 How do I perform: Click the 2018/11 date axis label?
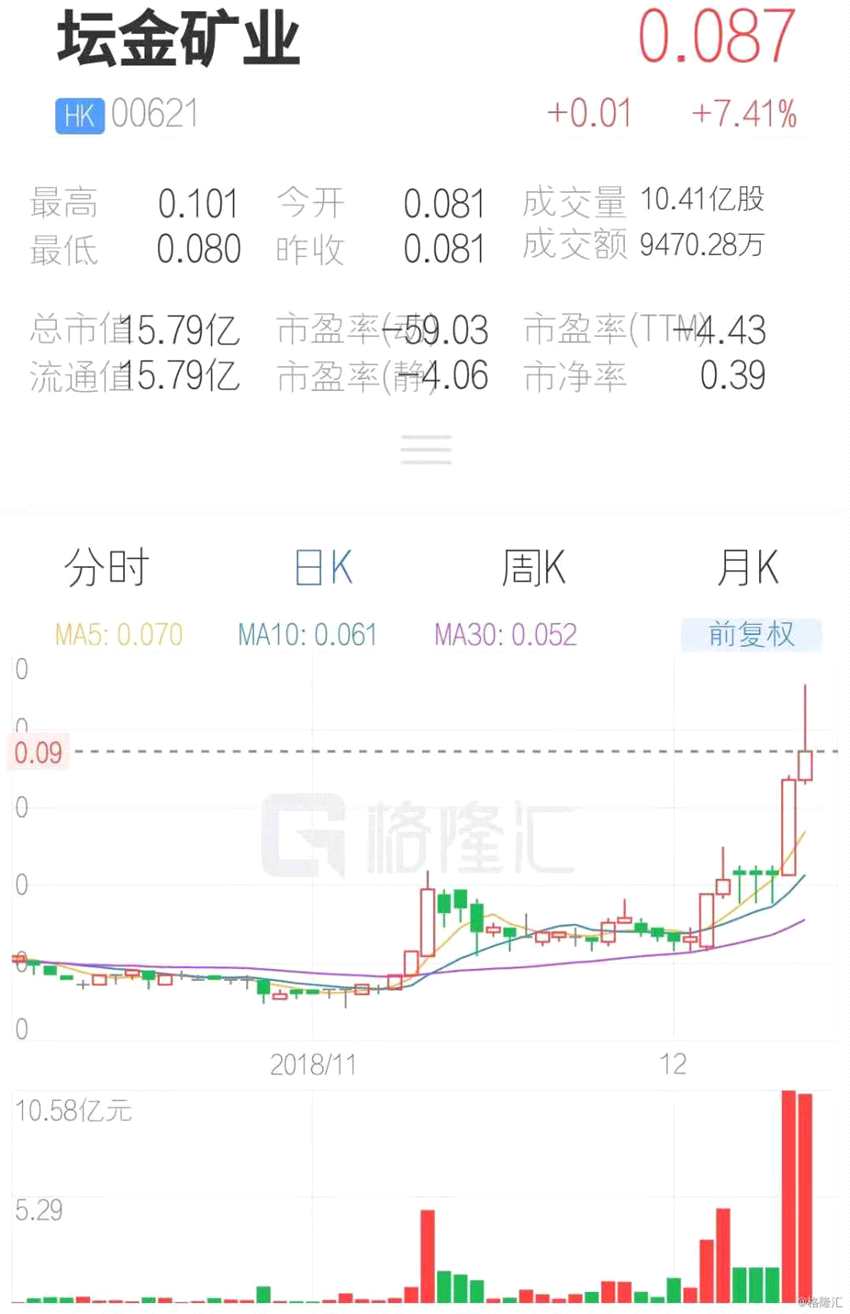pos(313,1065)
